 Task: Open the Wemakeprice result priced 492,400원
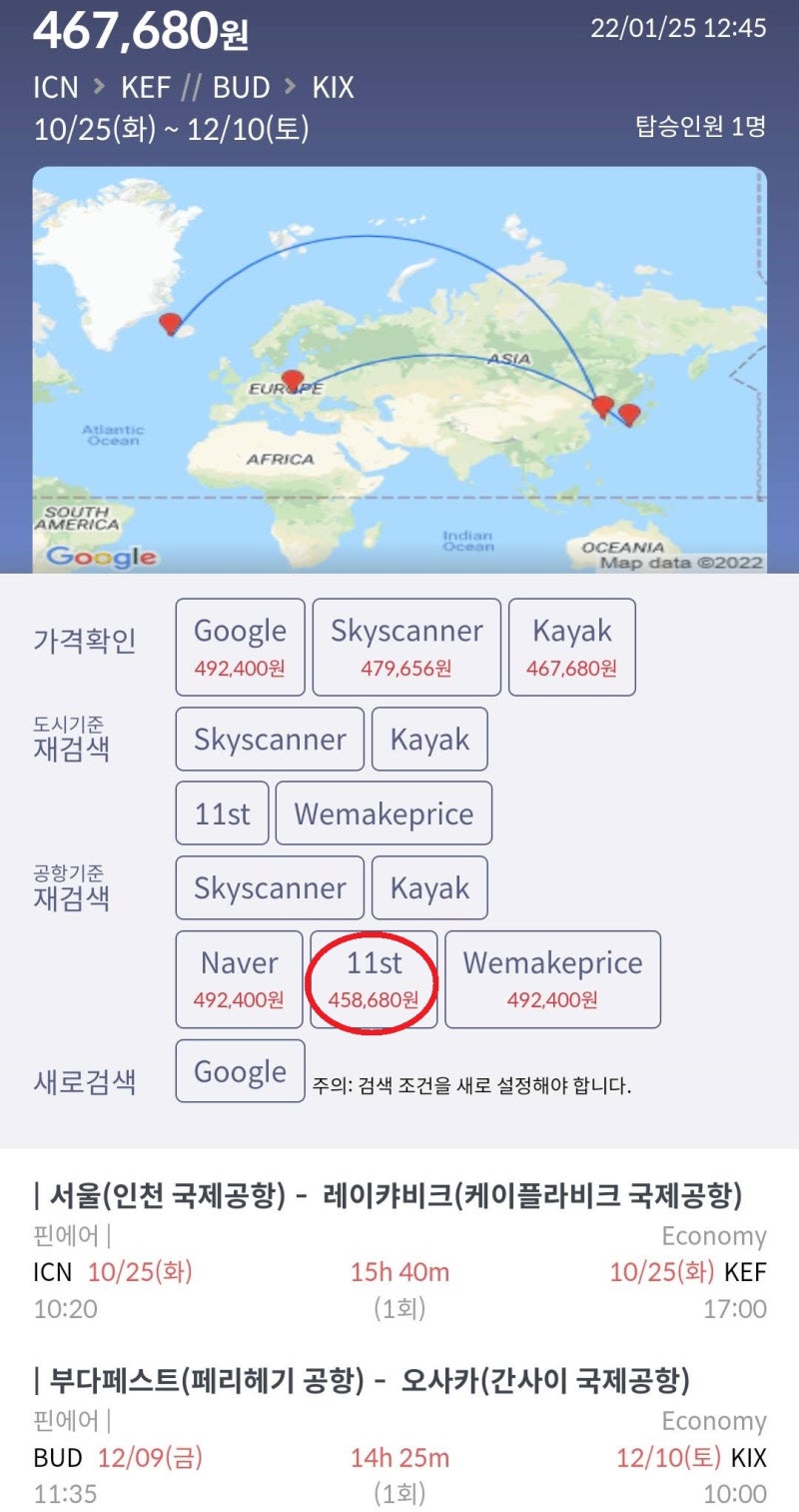click(x=552, y=979)
